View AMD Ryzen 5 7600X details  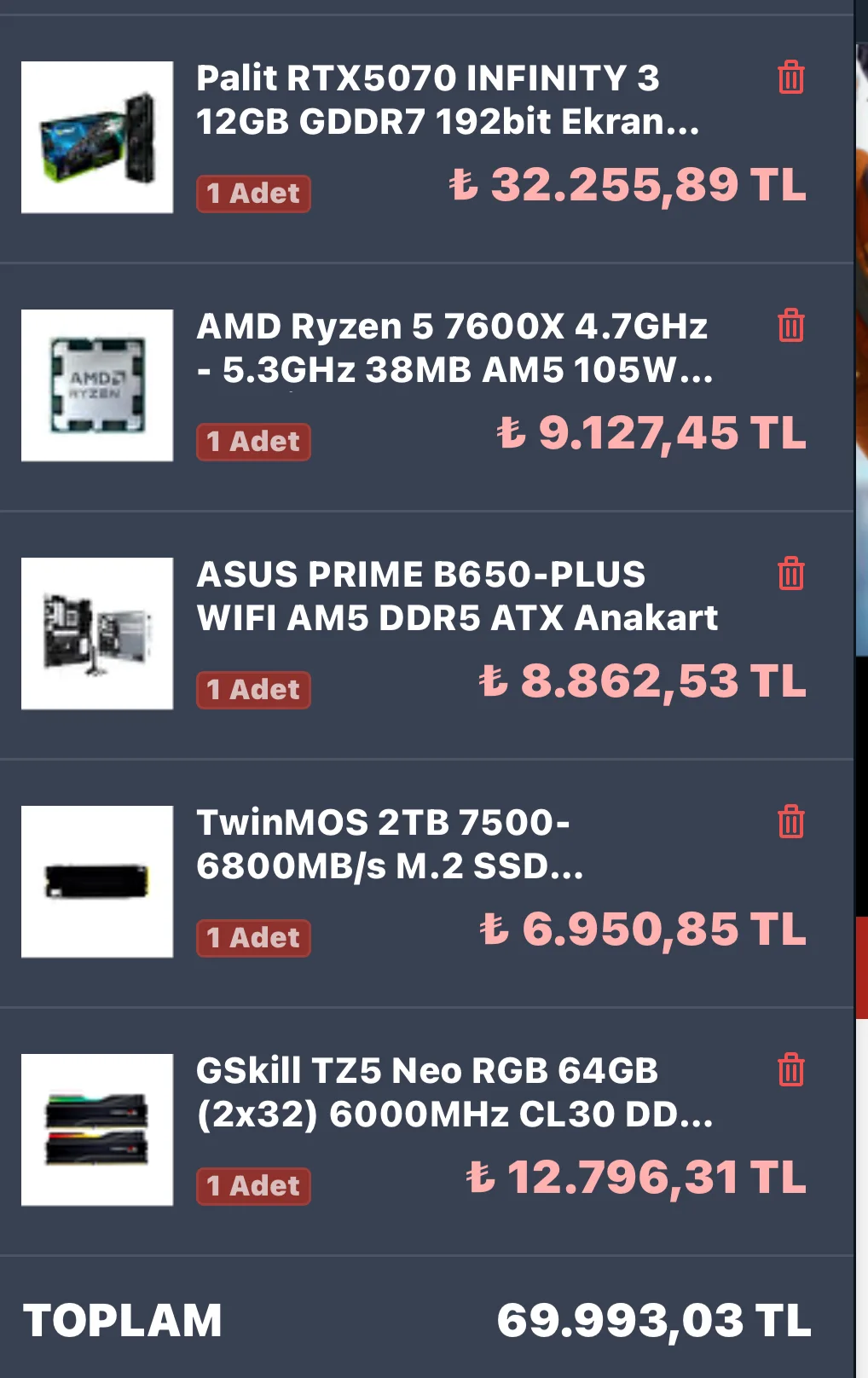tap(454, 348)
